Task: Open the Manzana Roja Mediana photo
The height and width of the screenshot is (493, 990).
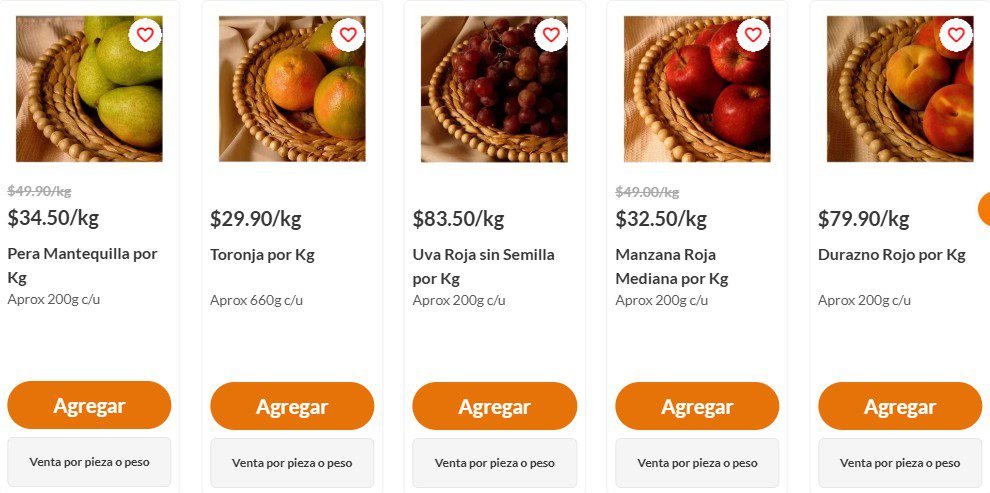Action: [x=690, y=100]
